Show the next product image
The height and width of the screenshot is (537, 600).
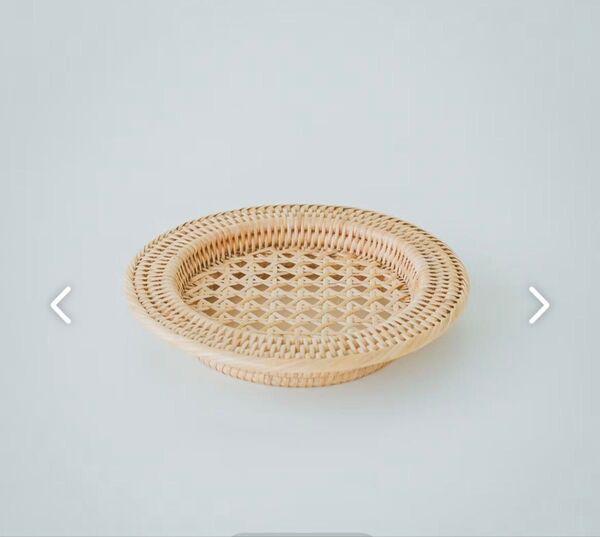538,305
